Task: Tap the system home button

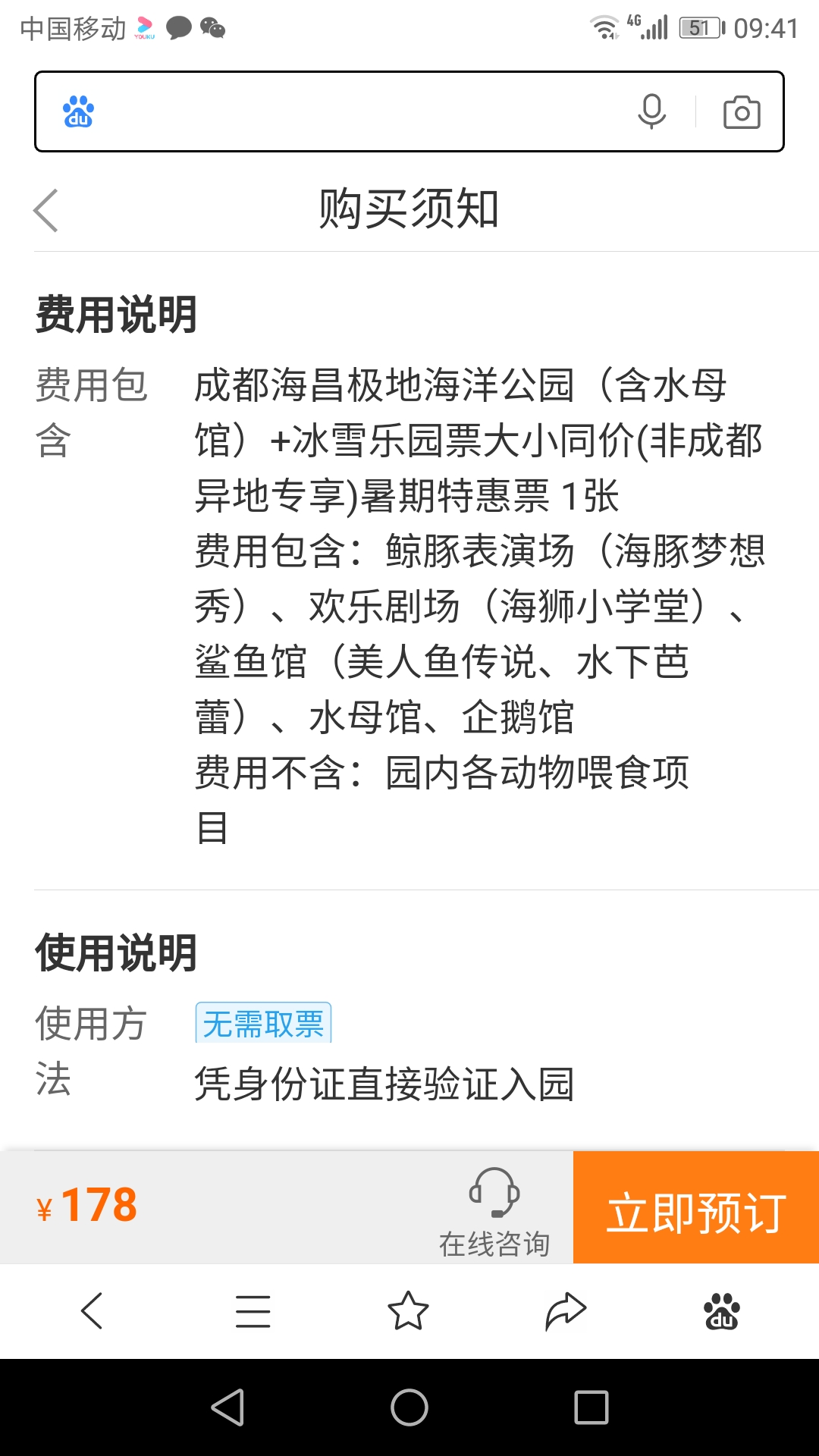Action: click(x=409, y=1408)
